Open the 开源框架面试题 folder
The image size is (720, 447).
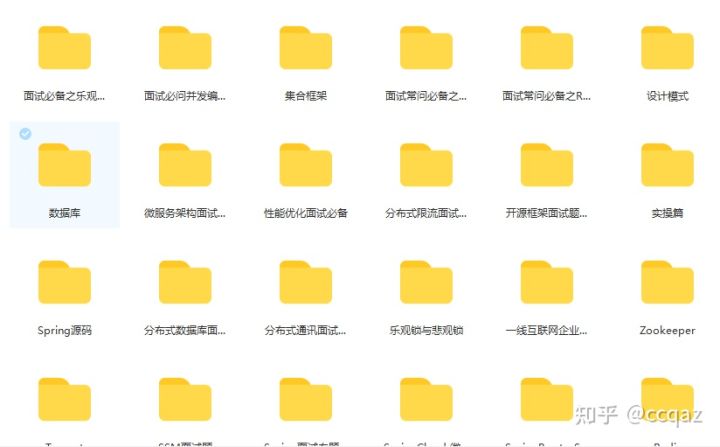click(546, 165)
